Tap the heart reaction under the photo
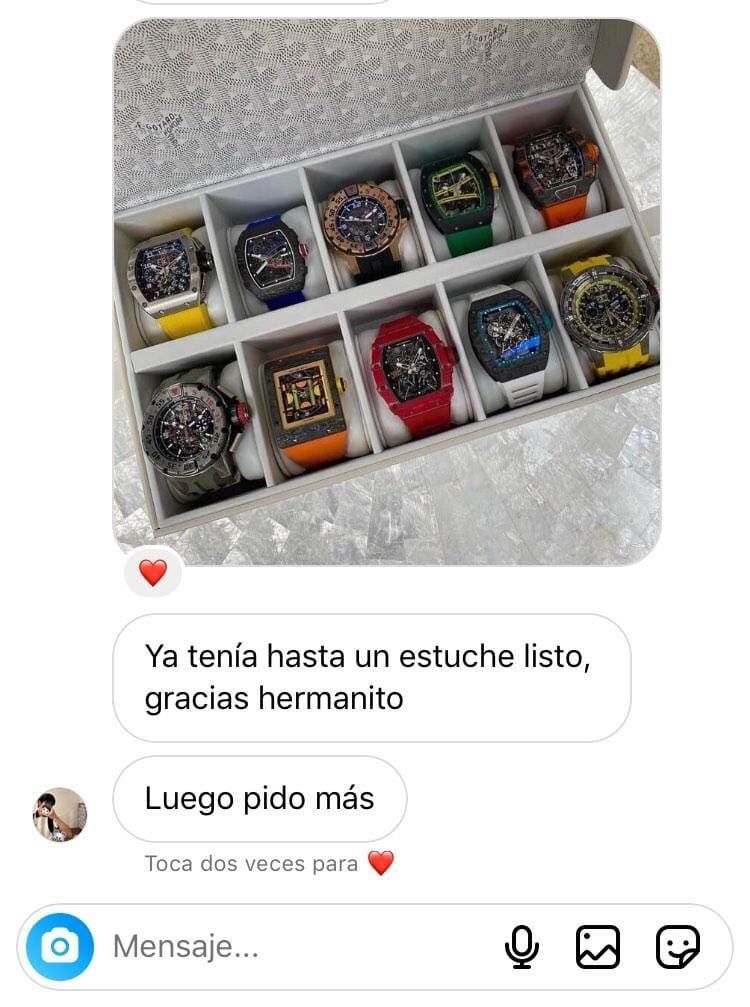This screenshot has width=750, height=1007. [x=152, y=573]
